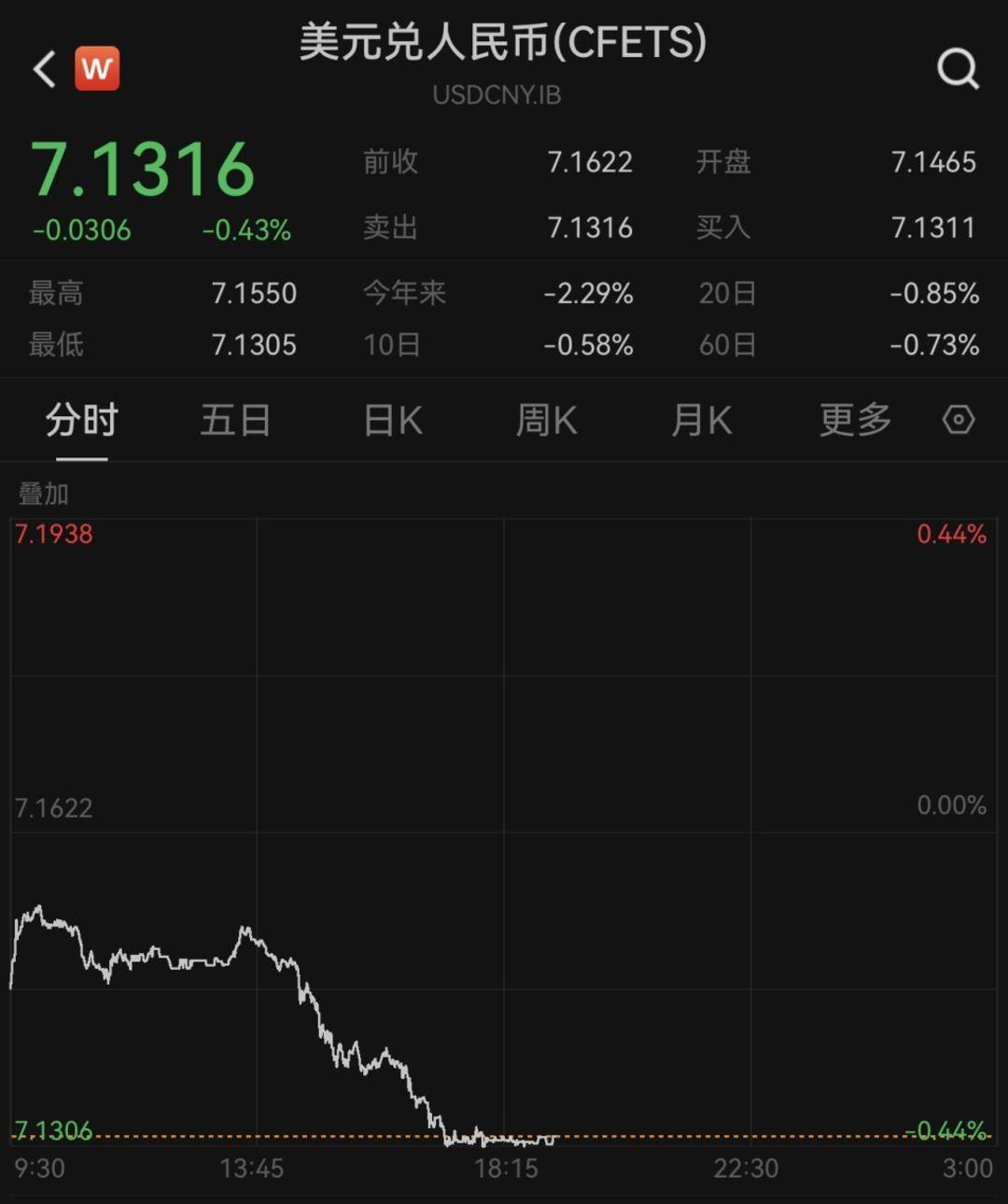
Task: Select the 周K weekly chart tab
Action: [x=547, y=420]
